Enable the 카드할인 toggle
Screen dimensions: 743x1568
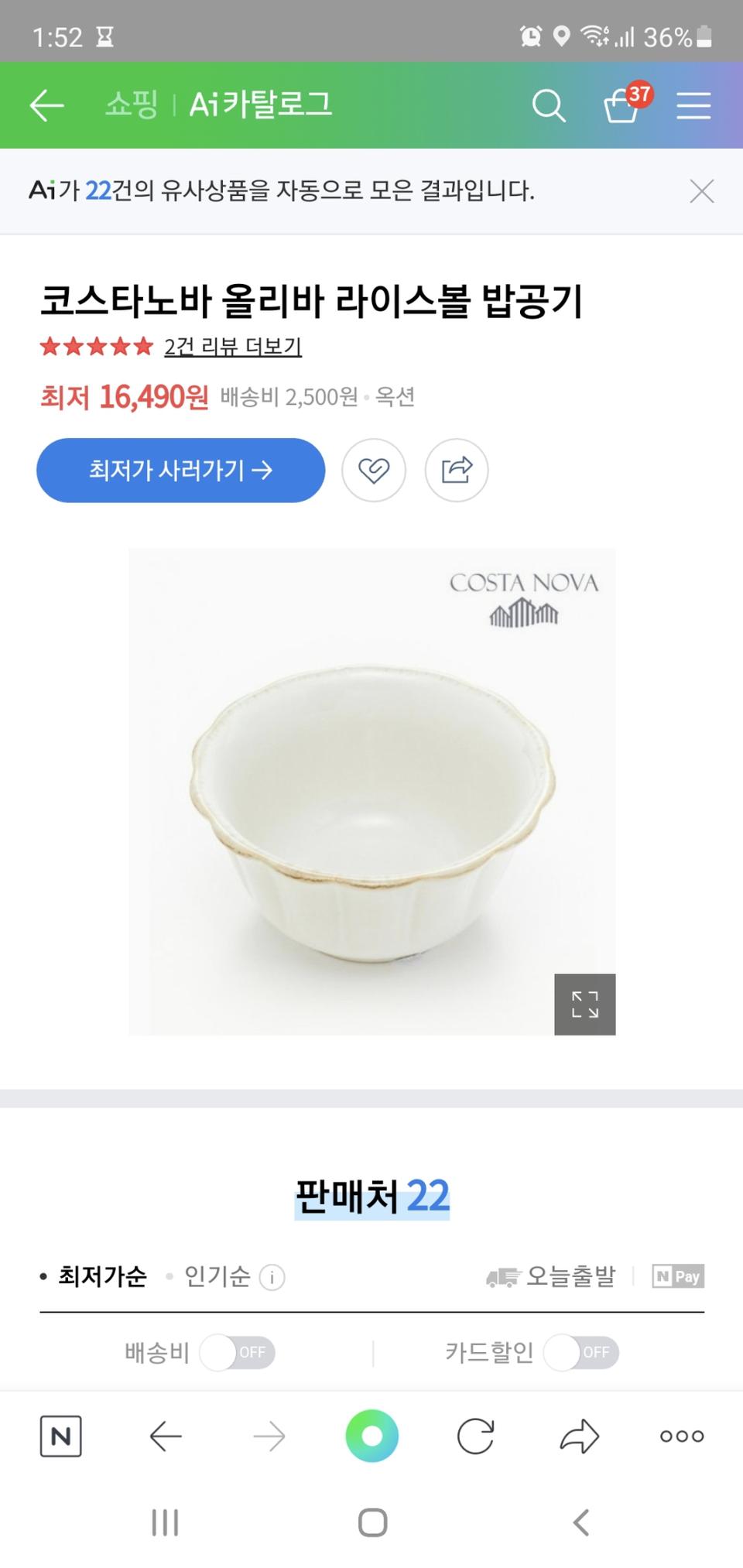tap(581, 1353)
